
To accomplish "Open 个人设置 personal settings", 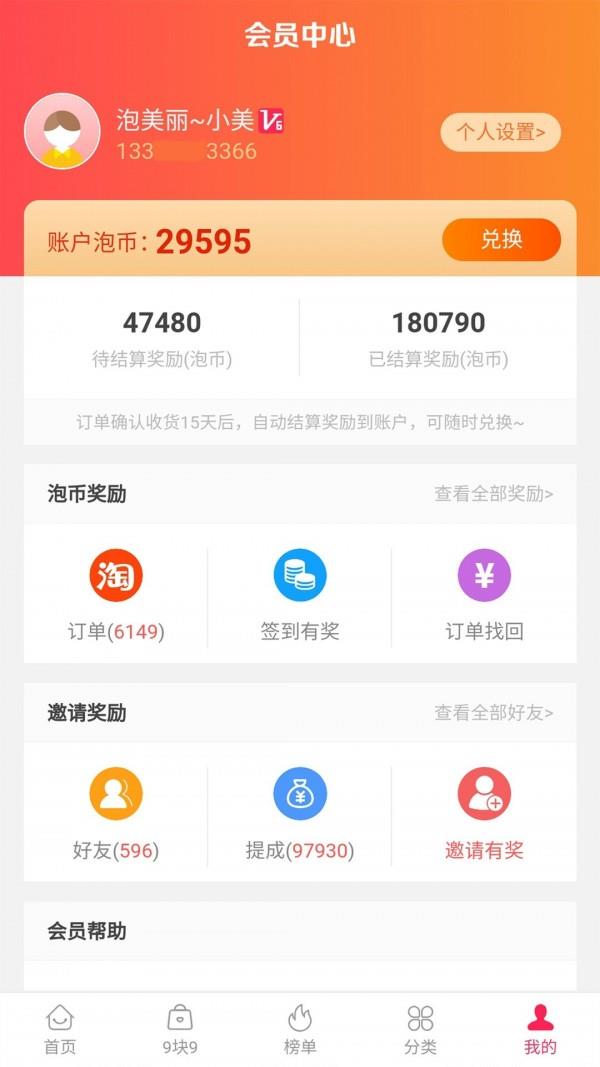I will click(x=500, y=132).
